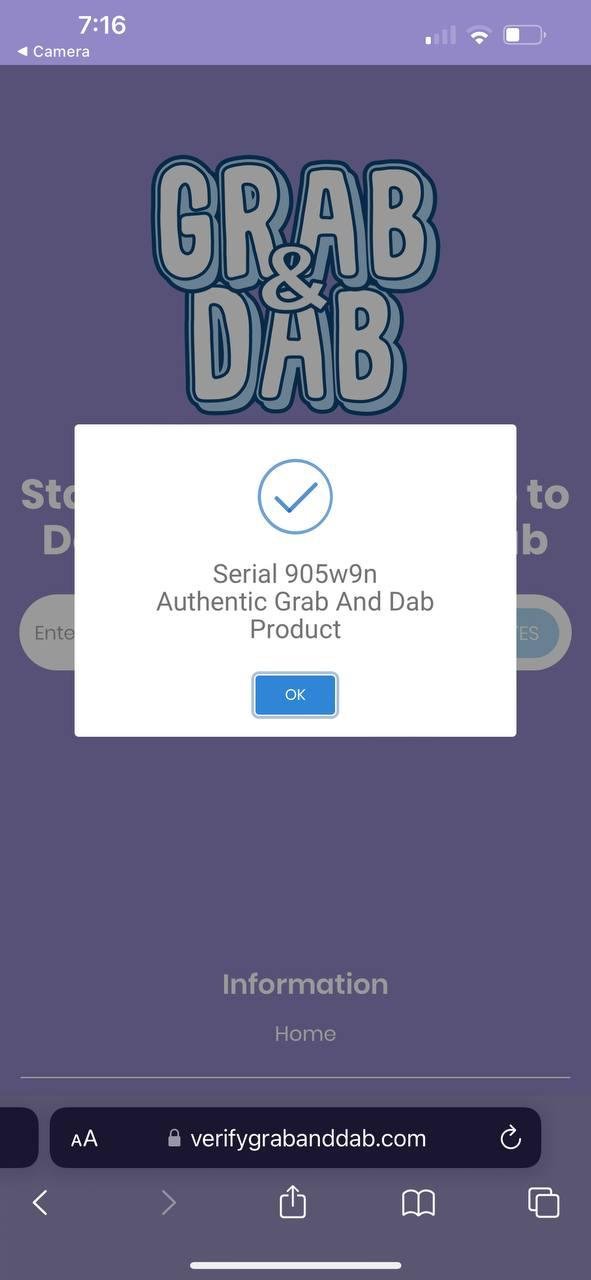The height and width of the screenshot is (1280, 591).
Task: Dismiss the dialog with the OK button
Action: click(295, 695)
